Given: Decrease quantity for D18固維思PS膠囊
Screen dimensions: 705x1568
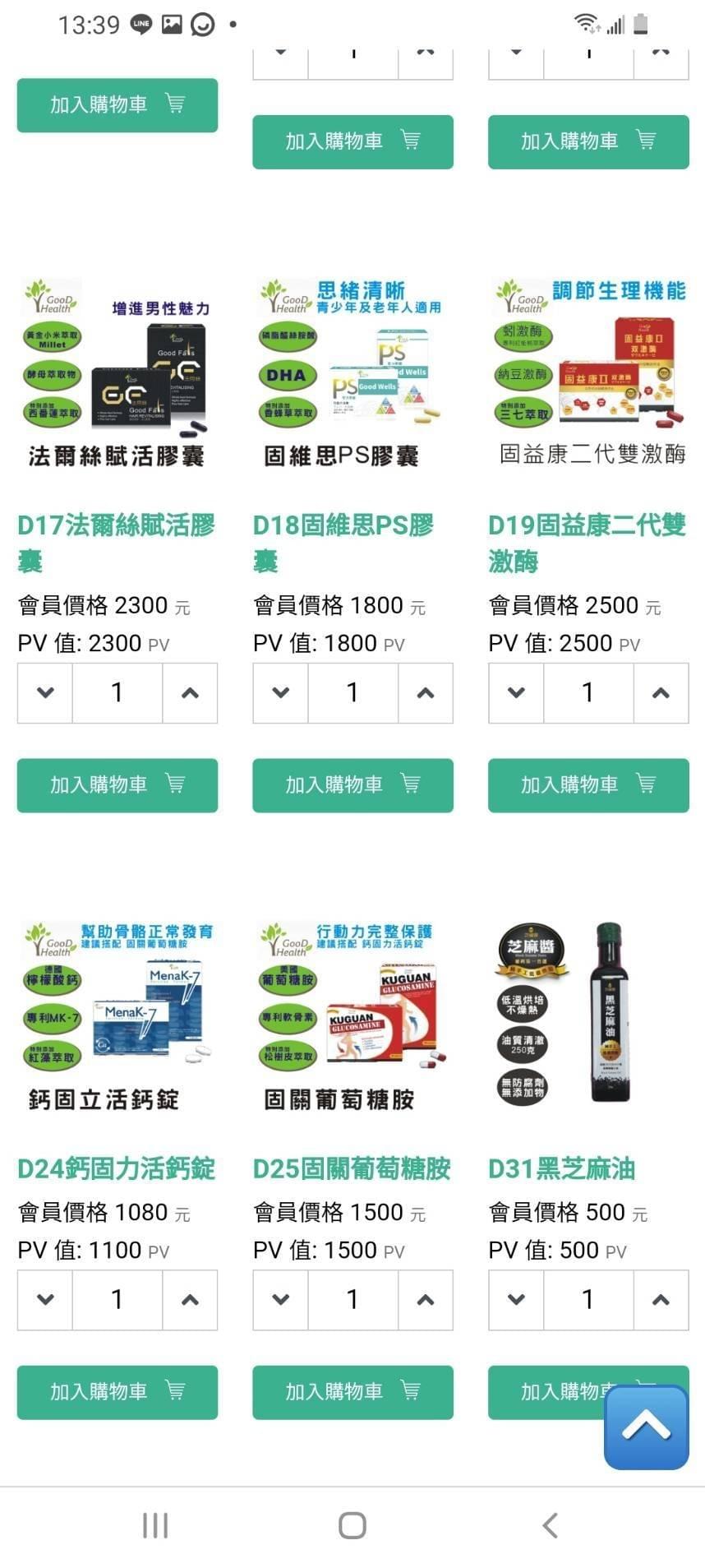Looking at the screenshot, I should (x=280, y=693).
